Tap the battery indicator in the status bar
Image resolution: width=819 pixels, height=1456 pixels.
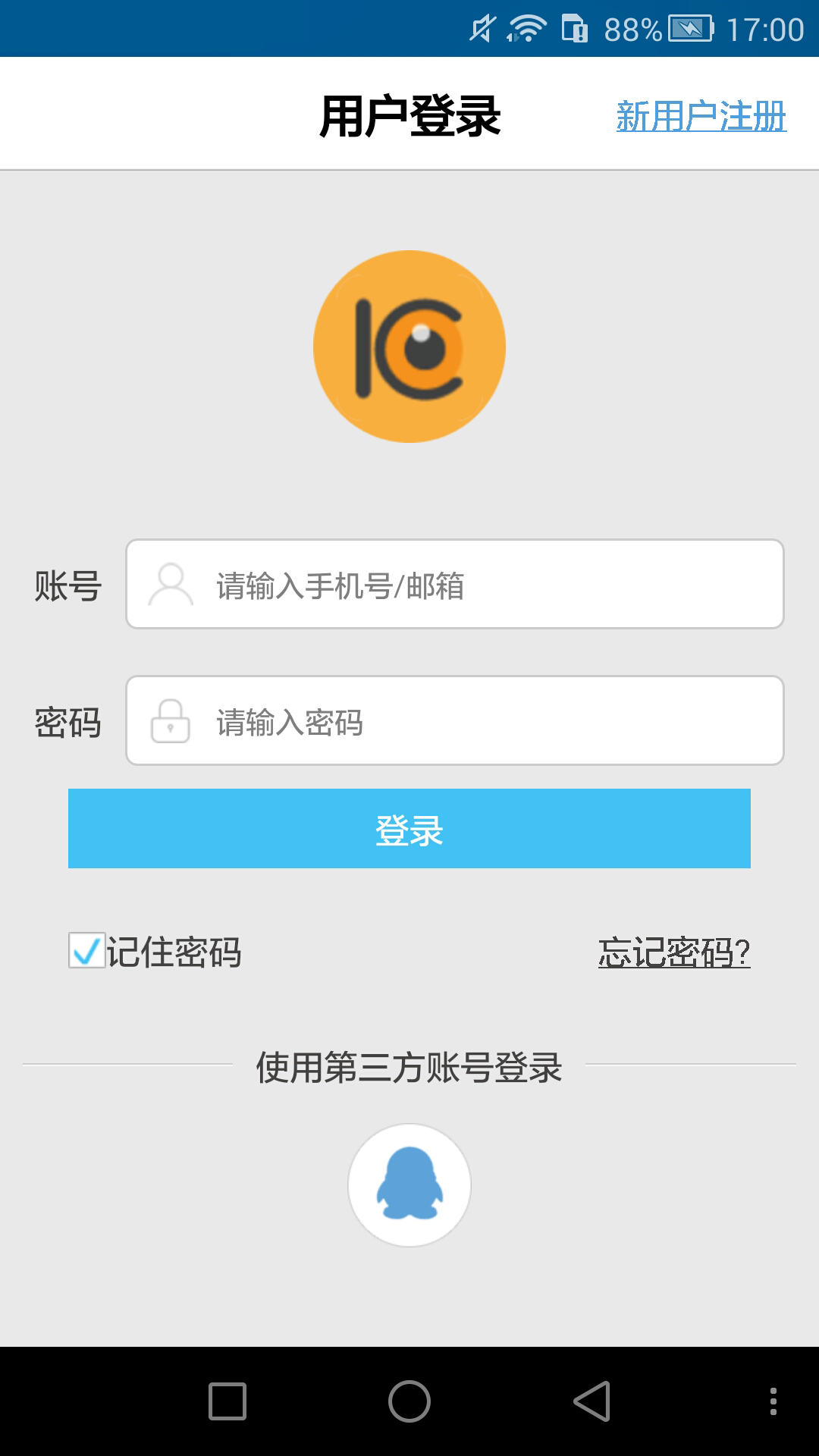point(687,27)
